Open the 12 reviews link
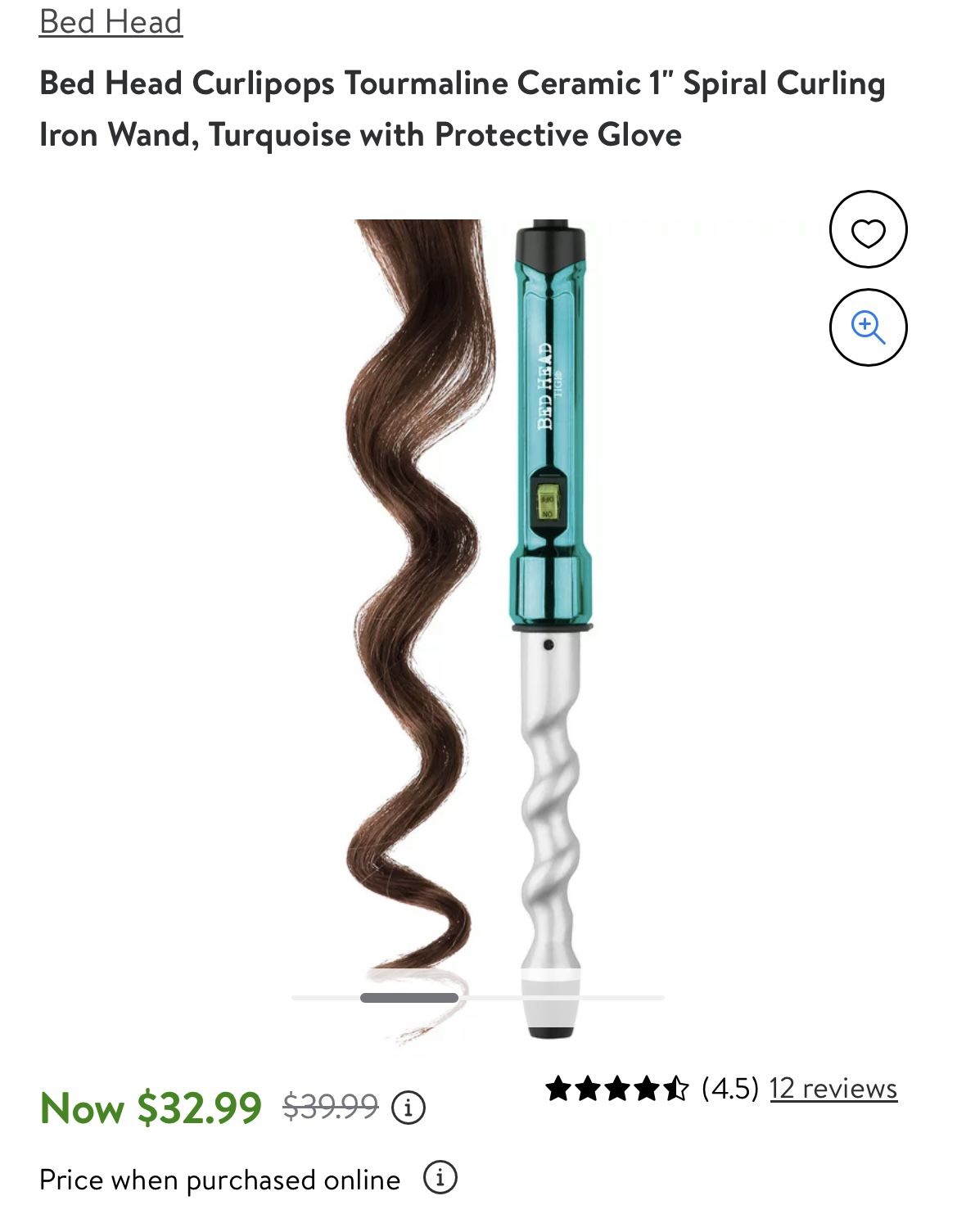The height and width of the screenshot is (1232, 957). 833,1089
